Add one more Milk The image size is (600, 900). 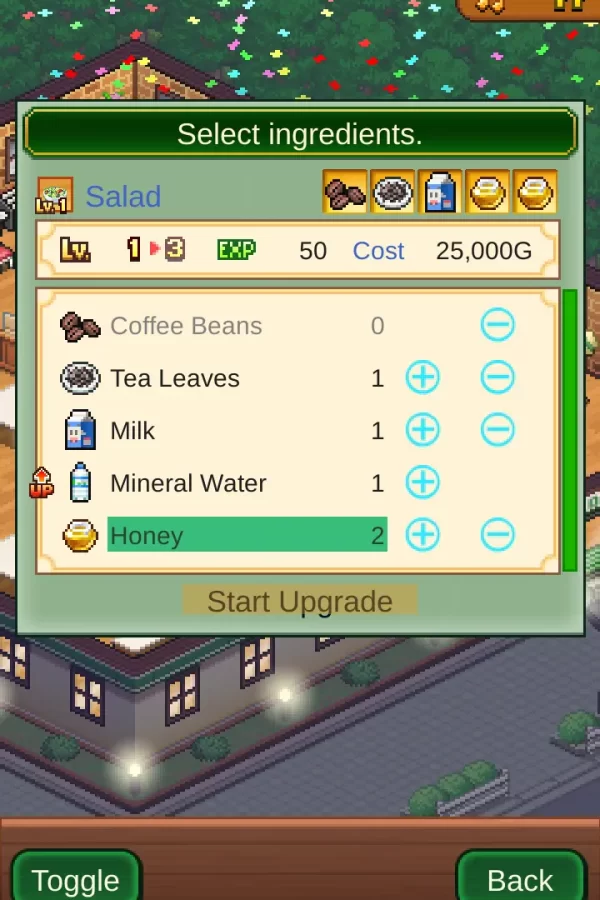[x=422, y=430]
